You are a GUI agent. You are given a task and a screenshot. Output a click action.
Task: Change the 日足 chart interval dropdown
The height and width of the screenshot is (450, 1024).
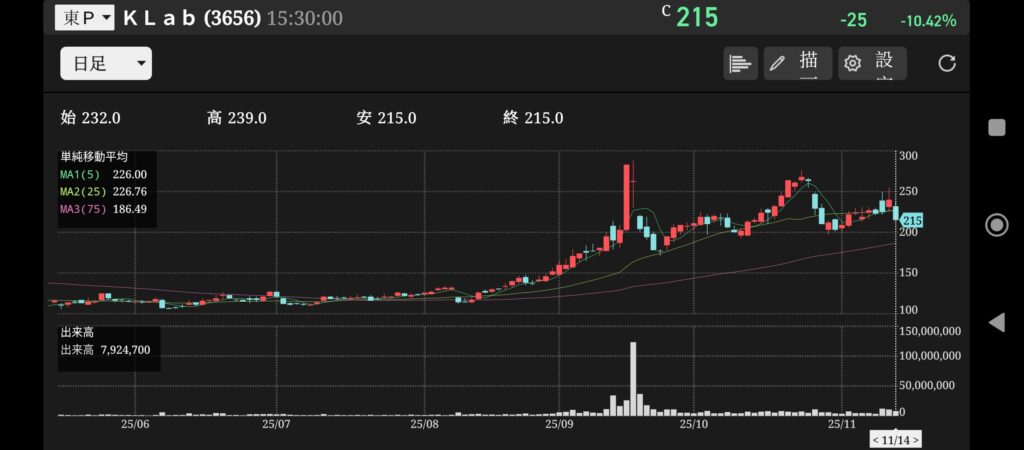[106, 64]
